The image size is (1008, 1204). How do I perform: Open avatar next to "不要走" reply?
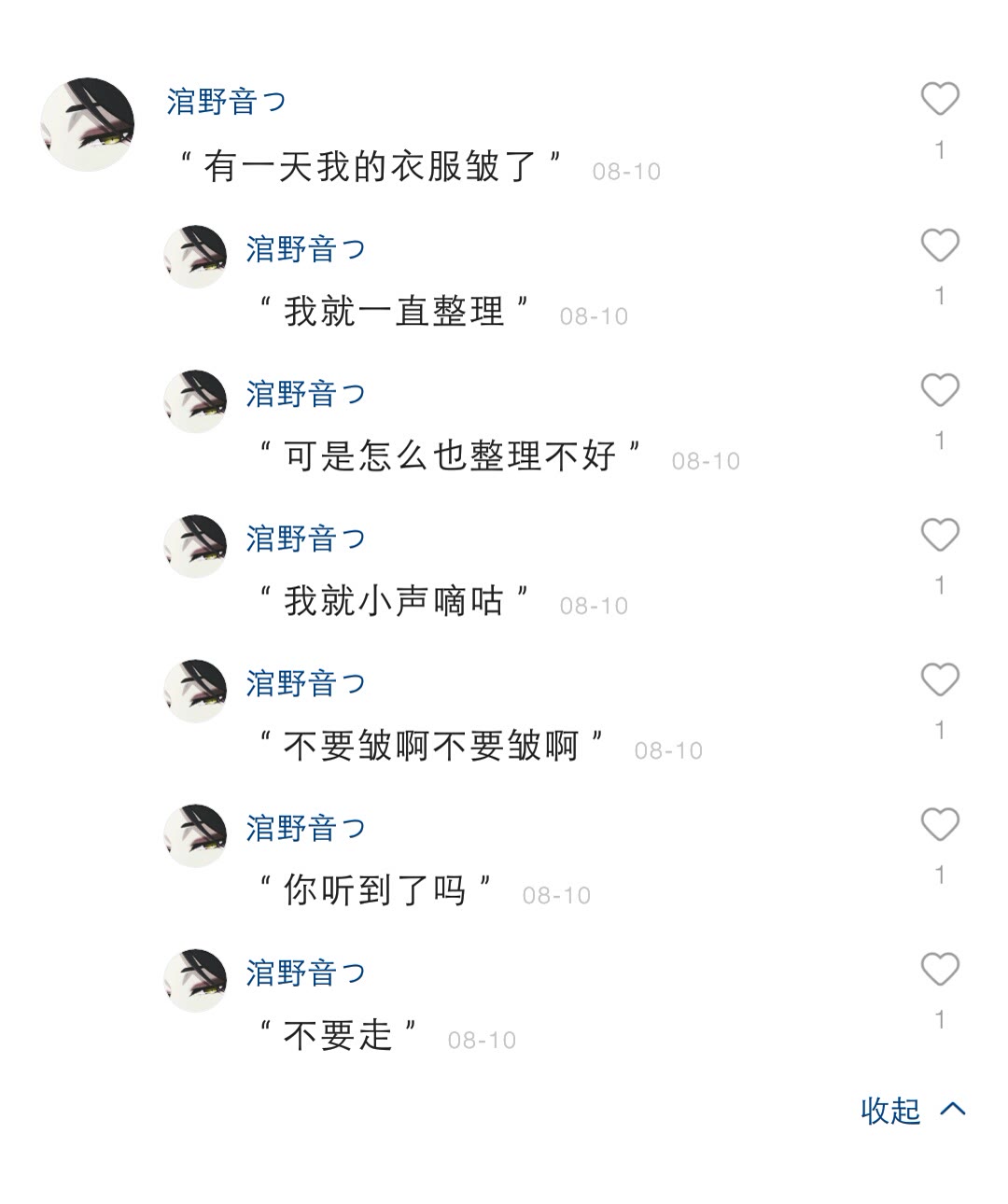(196, 980)
